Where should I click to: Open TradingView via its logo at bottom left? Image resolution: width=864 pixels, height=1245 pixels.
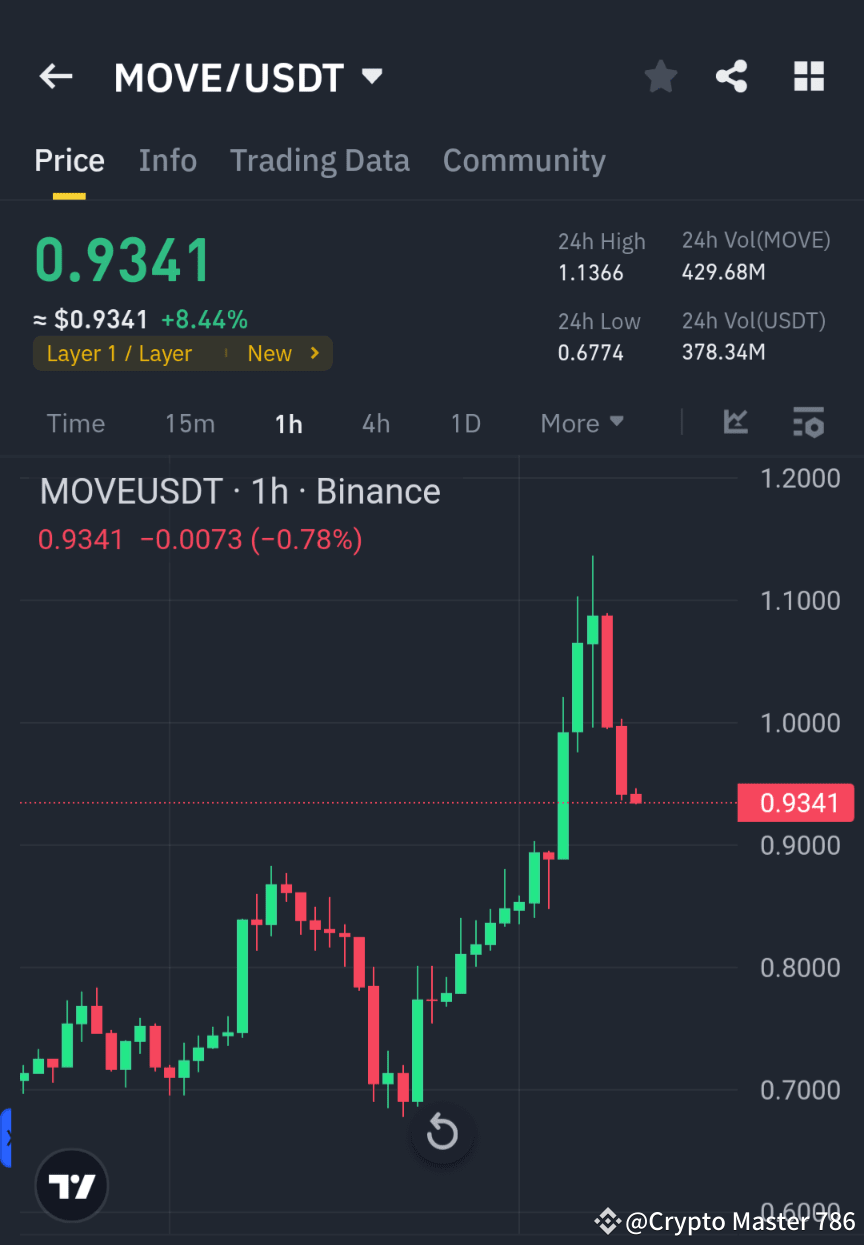coord(70,1185)
